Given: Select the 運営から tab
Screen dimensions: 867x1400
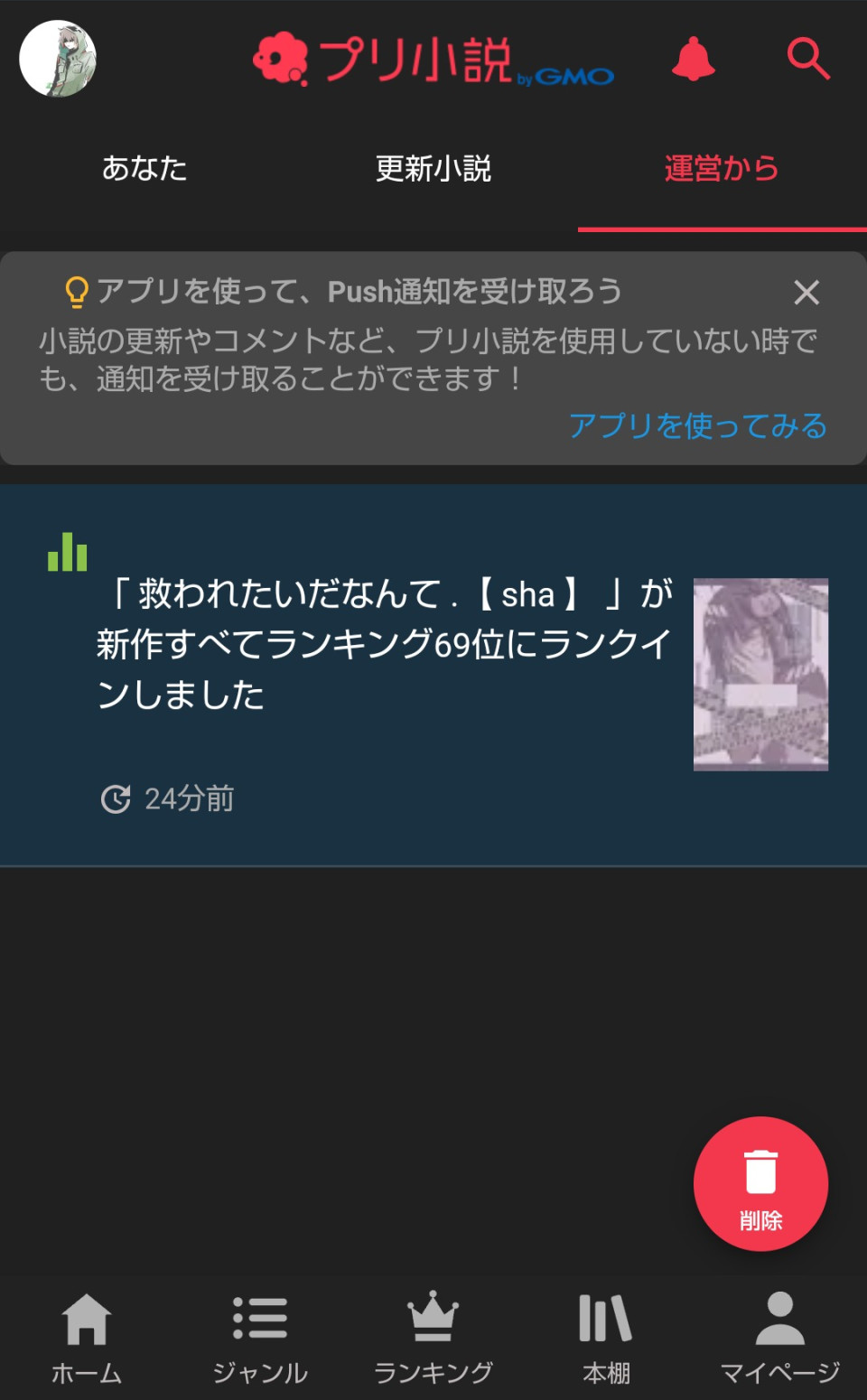Looking at the screenshot, I should [x=722, y=169].
